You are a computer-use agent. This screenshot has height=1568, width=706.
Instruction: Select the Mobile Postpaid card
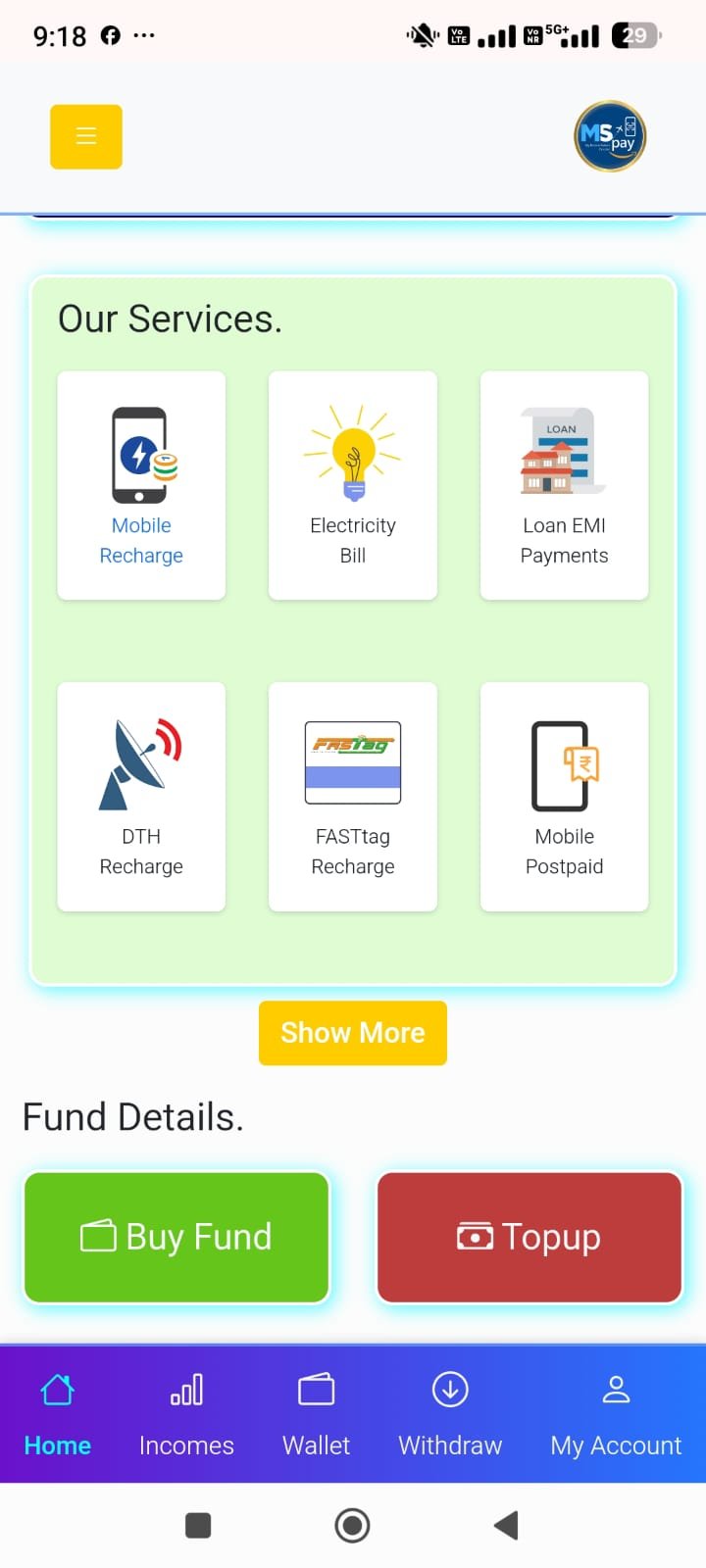click(x=564, y=797)
